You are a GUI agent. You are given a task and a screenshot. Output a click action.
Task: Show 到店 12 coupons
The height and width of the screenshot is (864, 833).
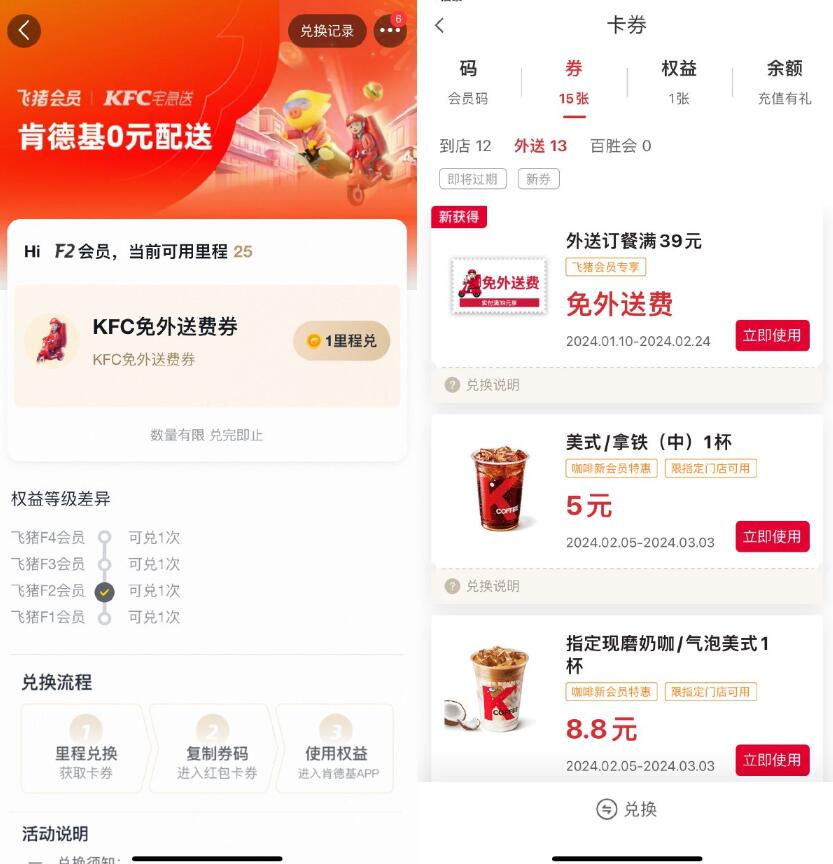coord(465,146)
